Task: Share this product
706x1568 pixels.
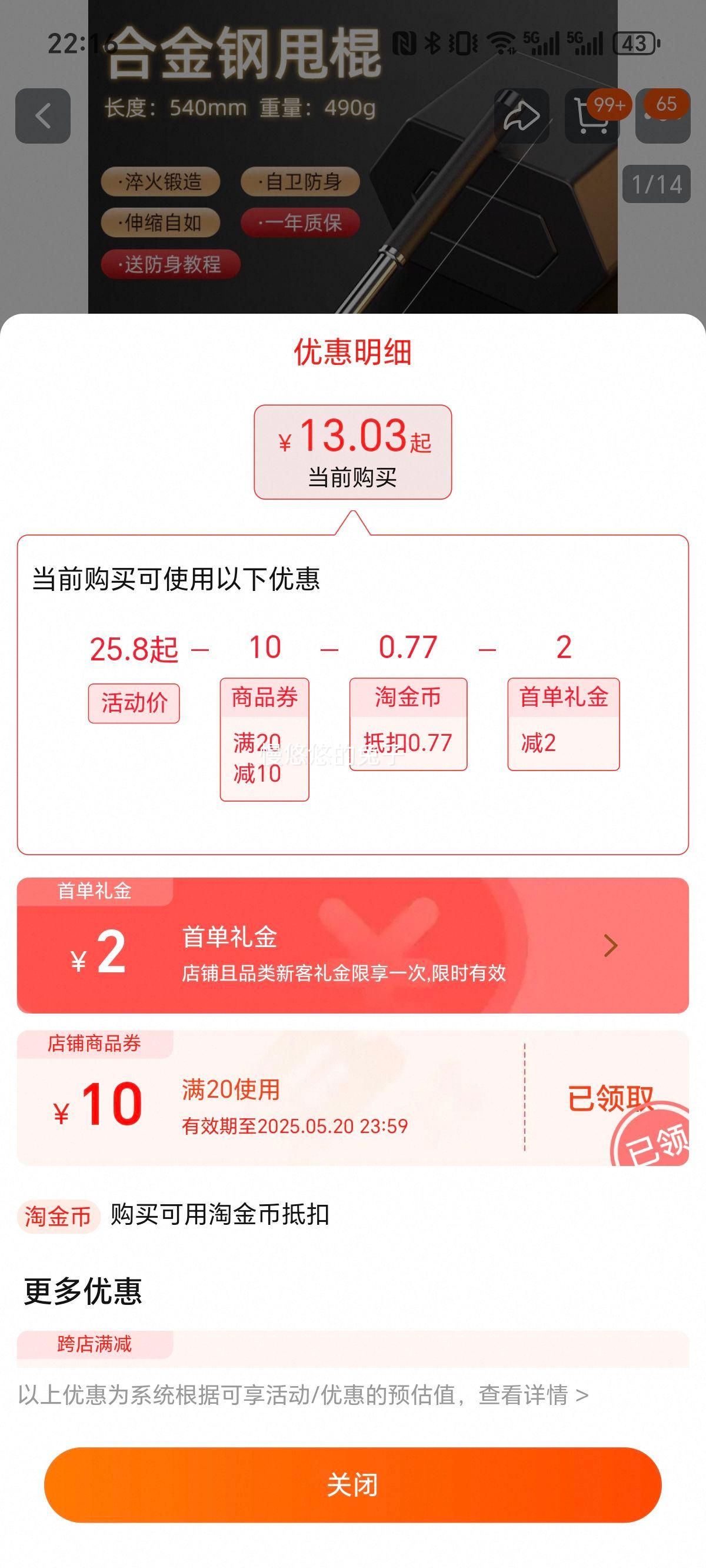Action: (522, 115)
